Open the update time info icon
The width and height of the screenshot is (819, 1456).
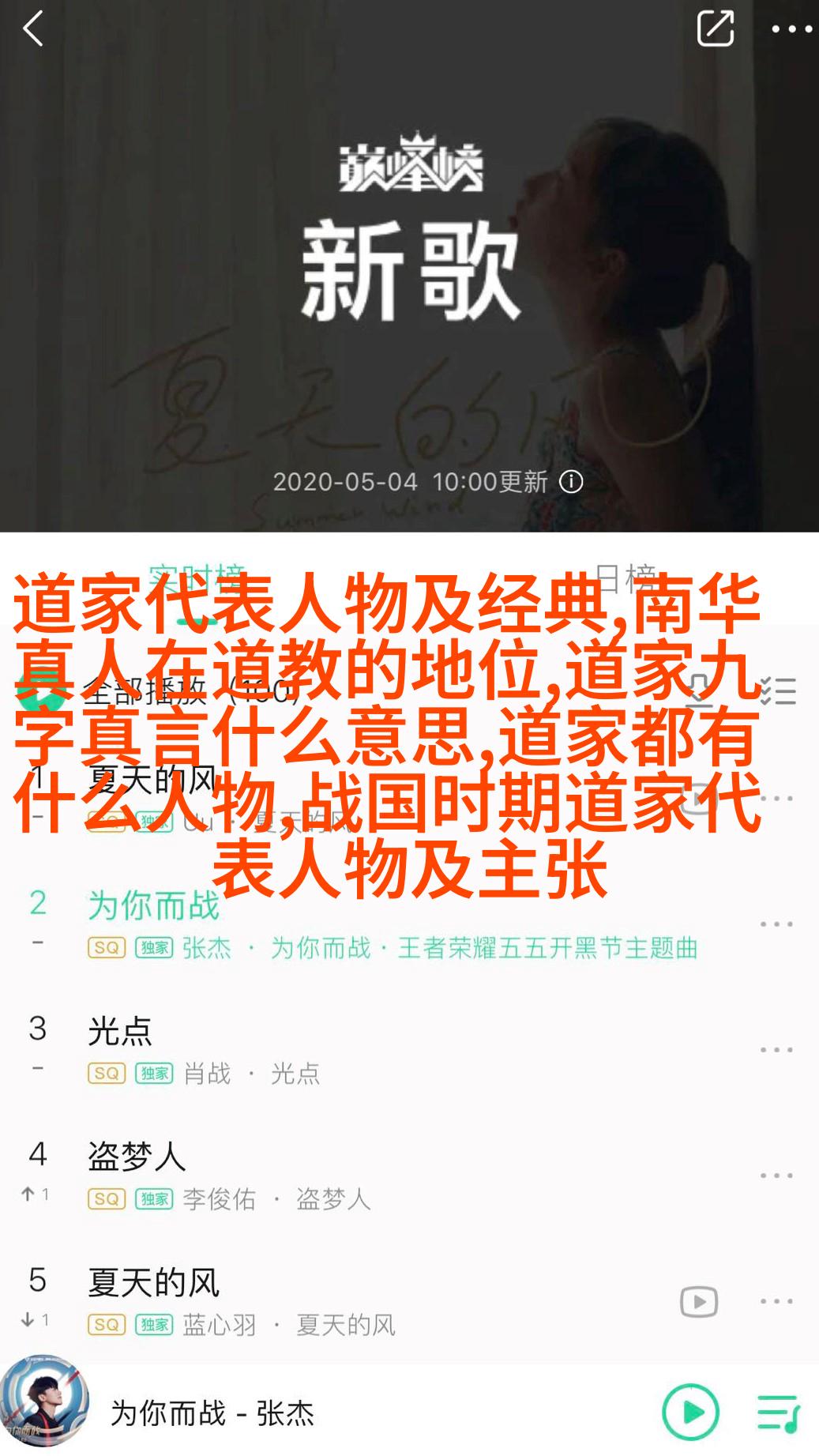[571, 482]
